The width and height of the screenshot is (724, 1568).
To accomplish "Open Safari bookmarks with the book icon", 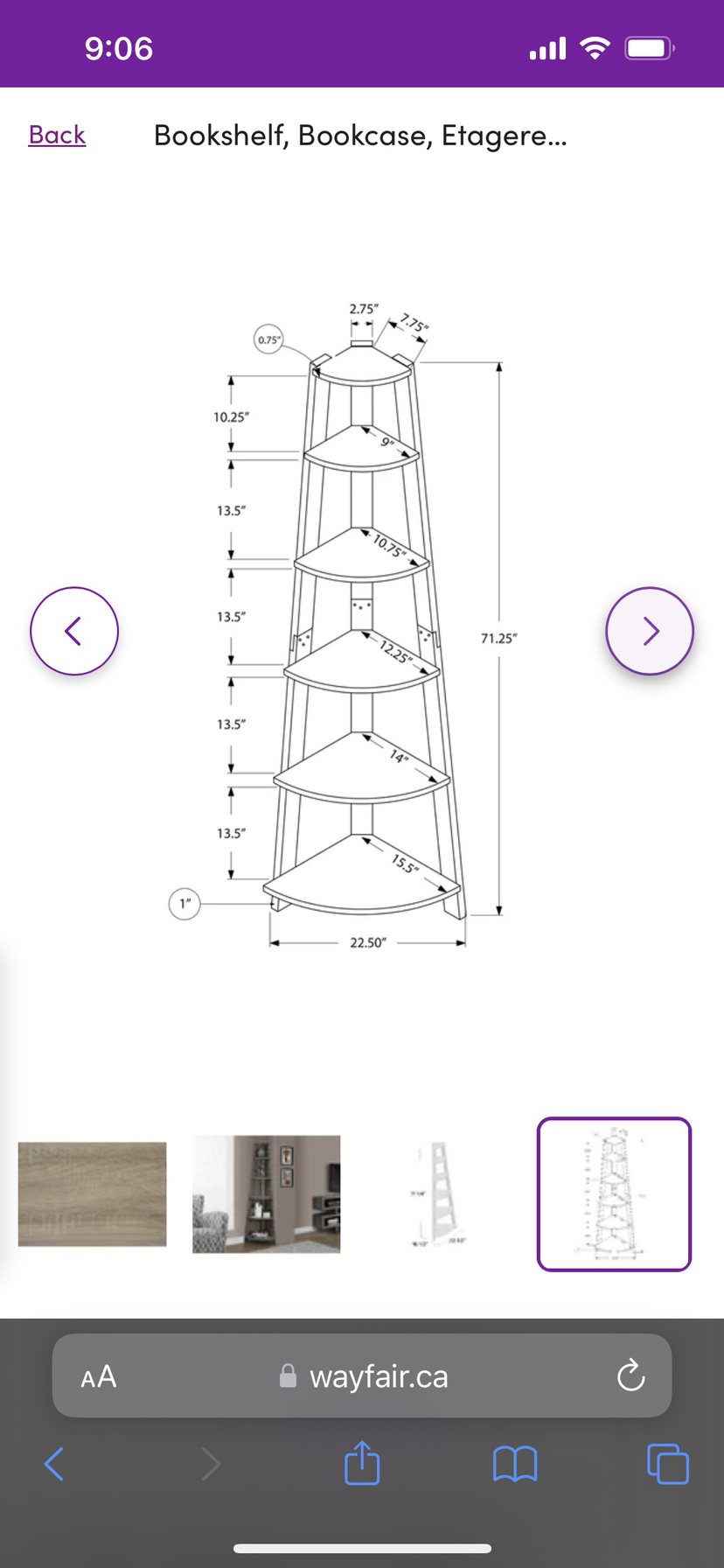I will (x=515, y=1463).
